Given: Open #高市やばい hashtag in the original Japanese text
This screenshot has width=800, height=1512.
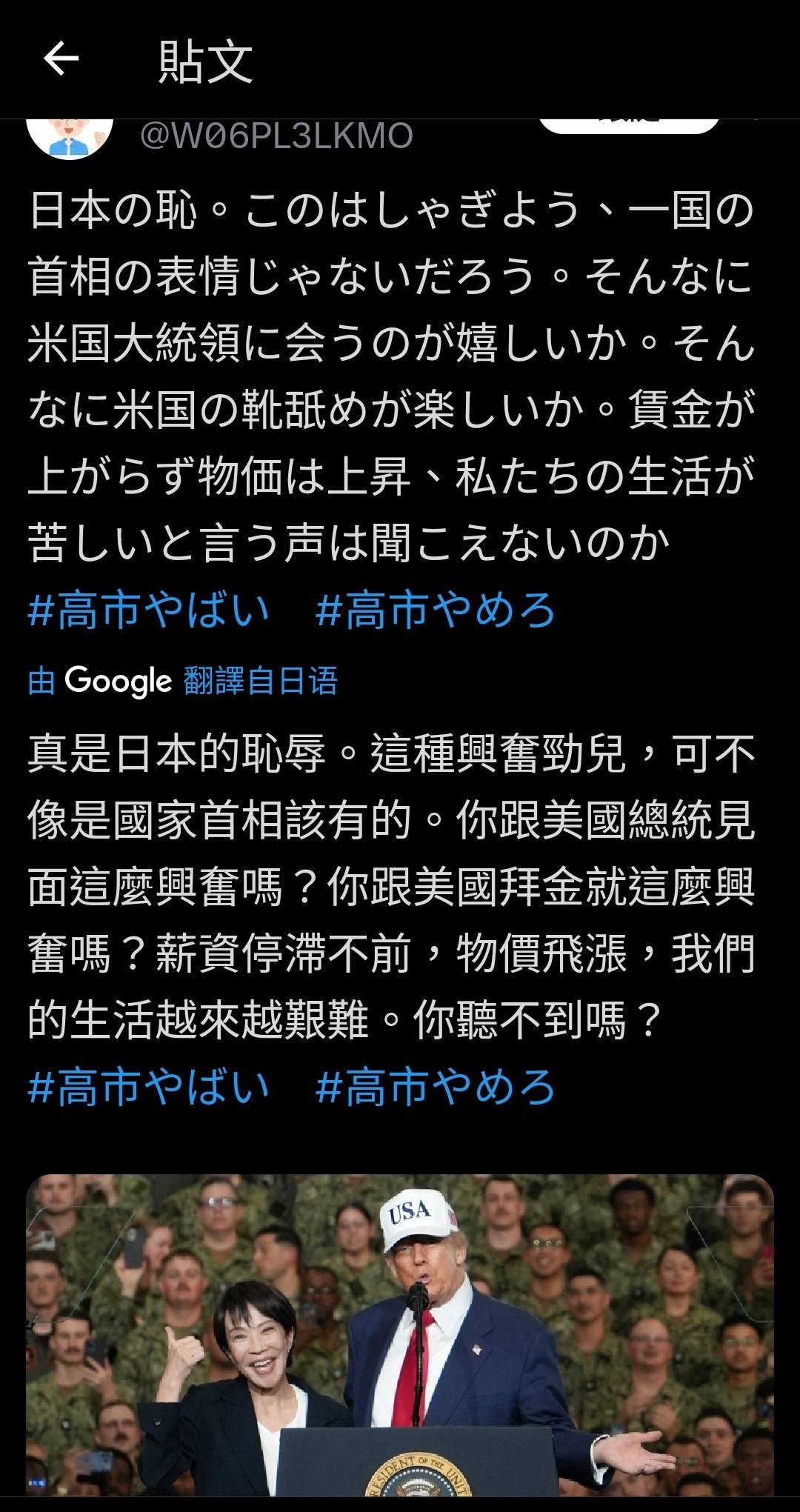Looking at the screenshot, I should [x=148, y=610].
